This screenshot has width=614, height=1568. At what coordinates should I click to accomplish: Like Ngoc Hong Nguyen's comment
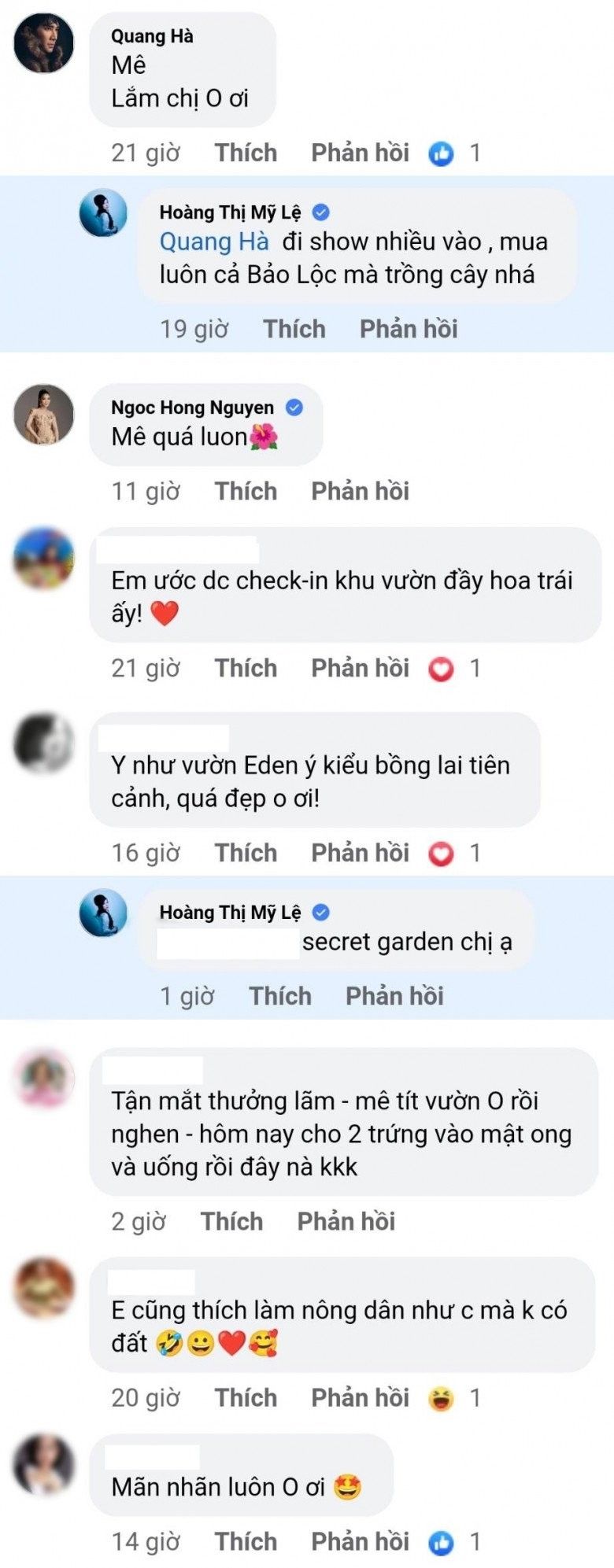click(x=246, y=491)
